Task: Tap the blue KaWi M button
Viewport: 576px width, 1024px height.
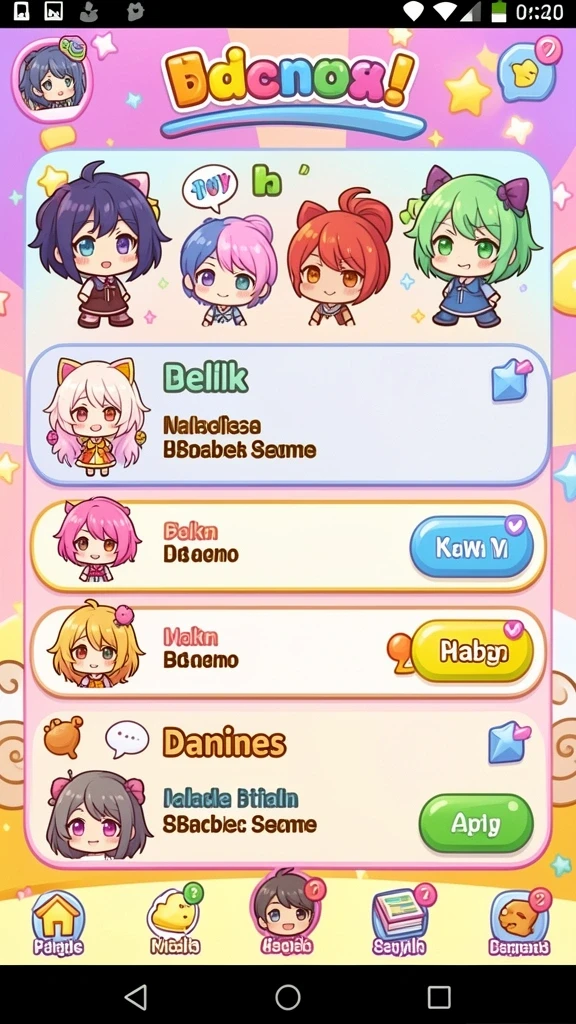Action: pos(472,546)
